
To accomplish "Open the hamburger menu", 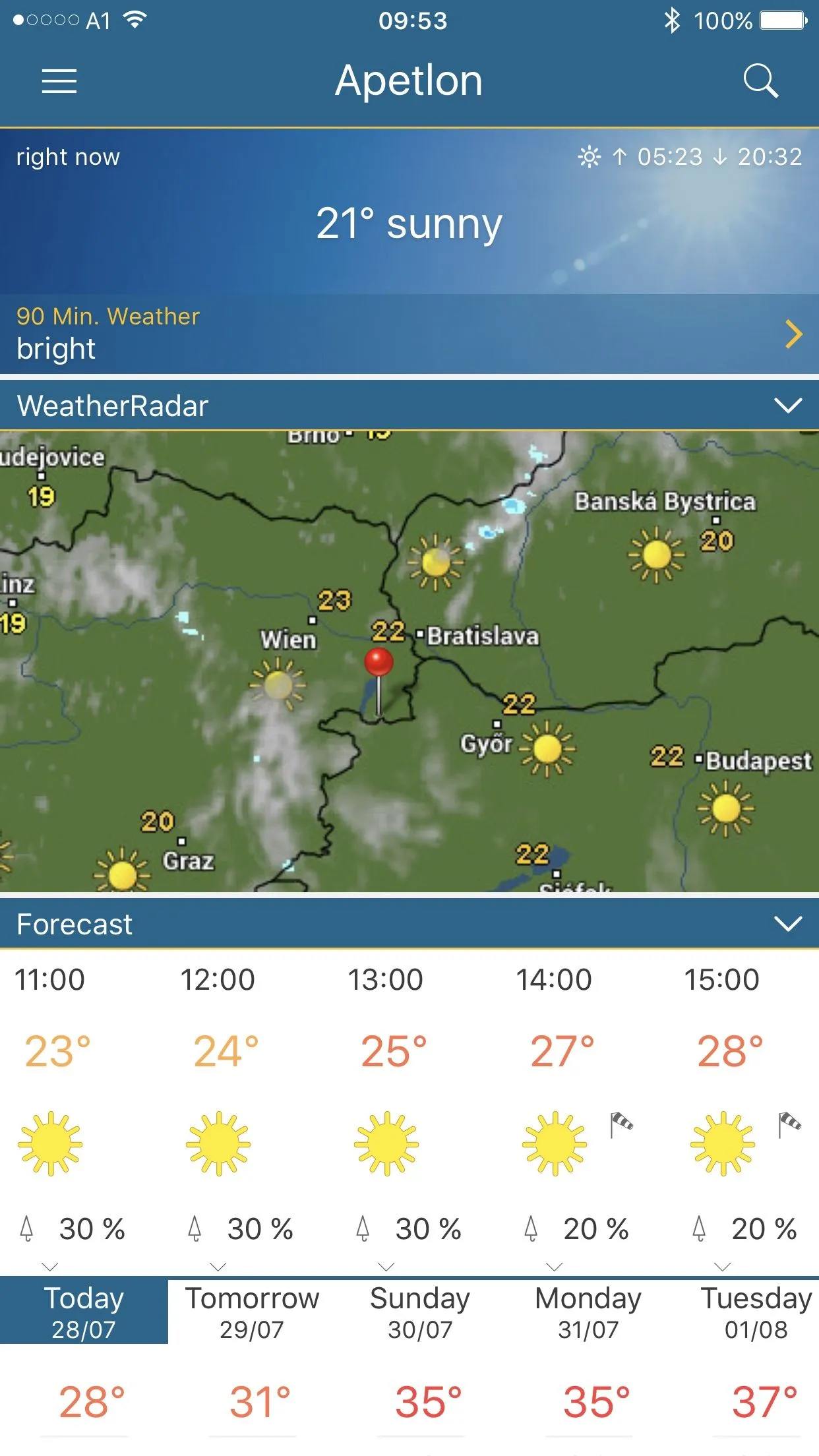I will point(59,81).
